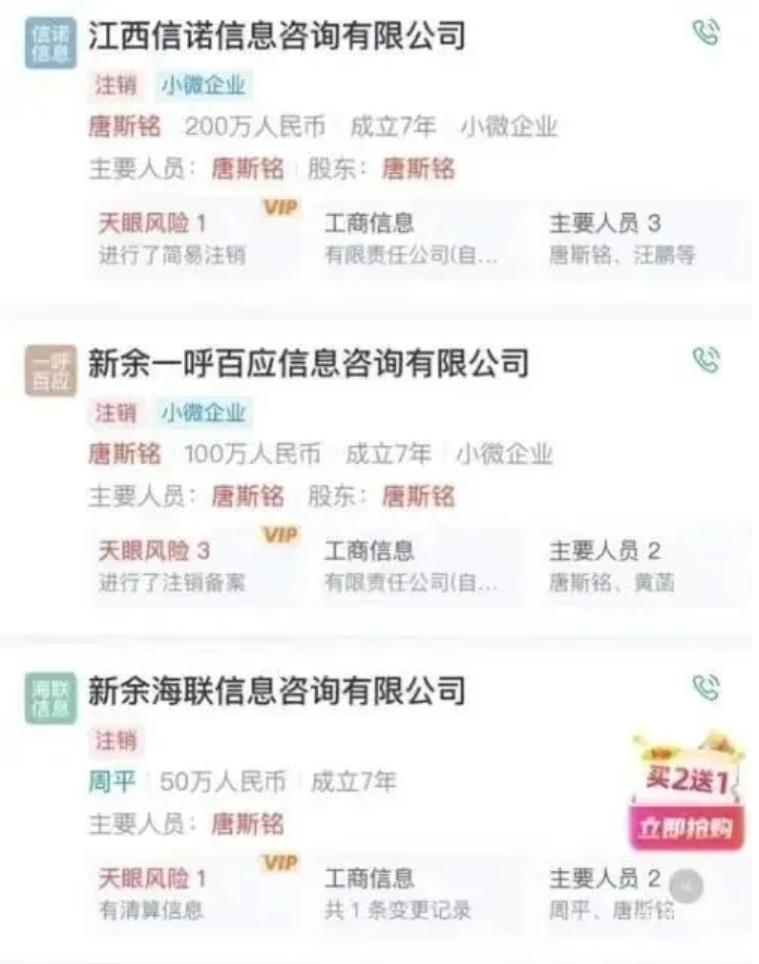Open 唐斯铭 shareholder link under 江西信诺
Screen dimensions: 759x964
coord(418,169)
